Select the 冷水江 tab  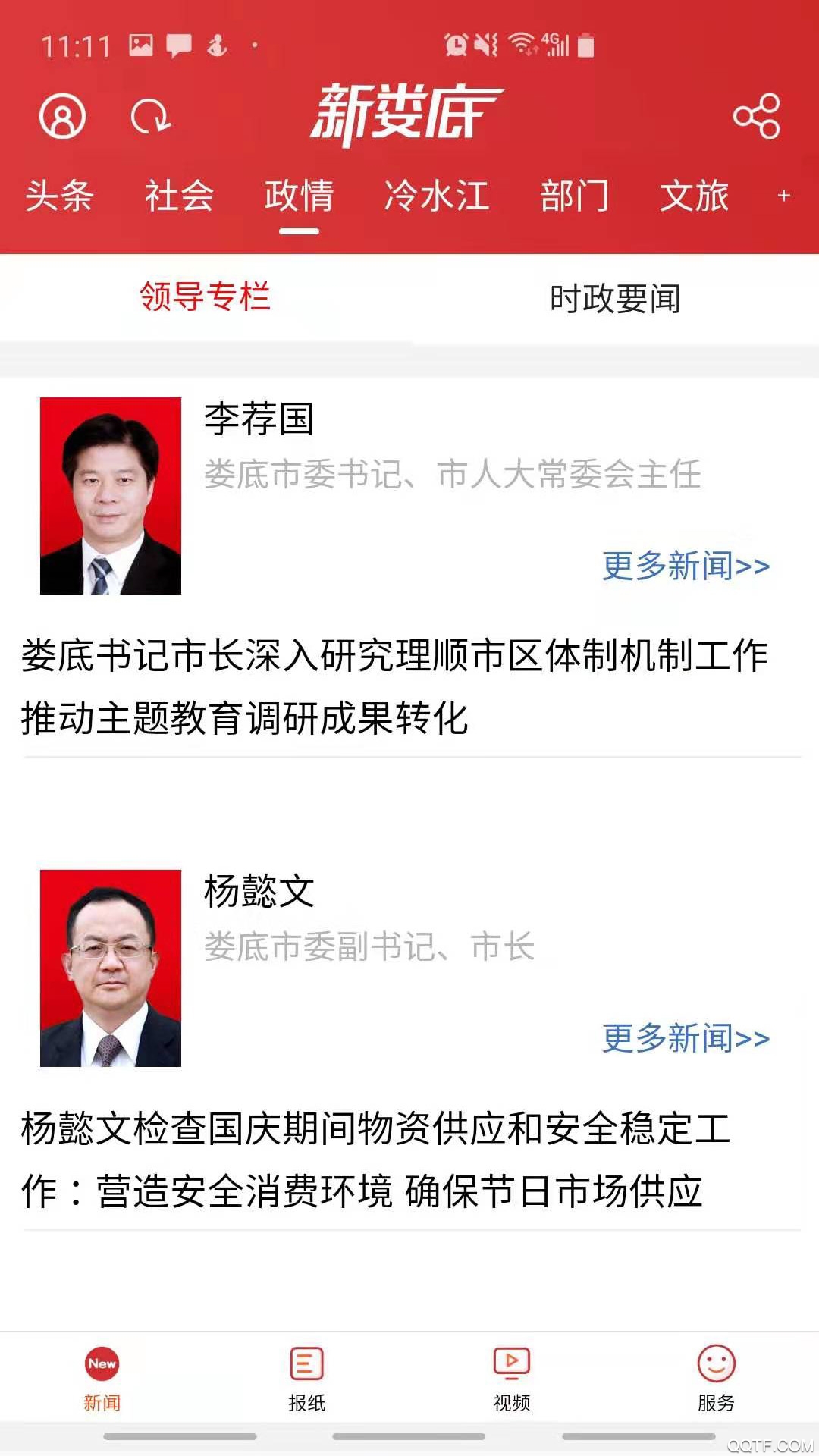click(436, 196)
